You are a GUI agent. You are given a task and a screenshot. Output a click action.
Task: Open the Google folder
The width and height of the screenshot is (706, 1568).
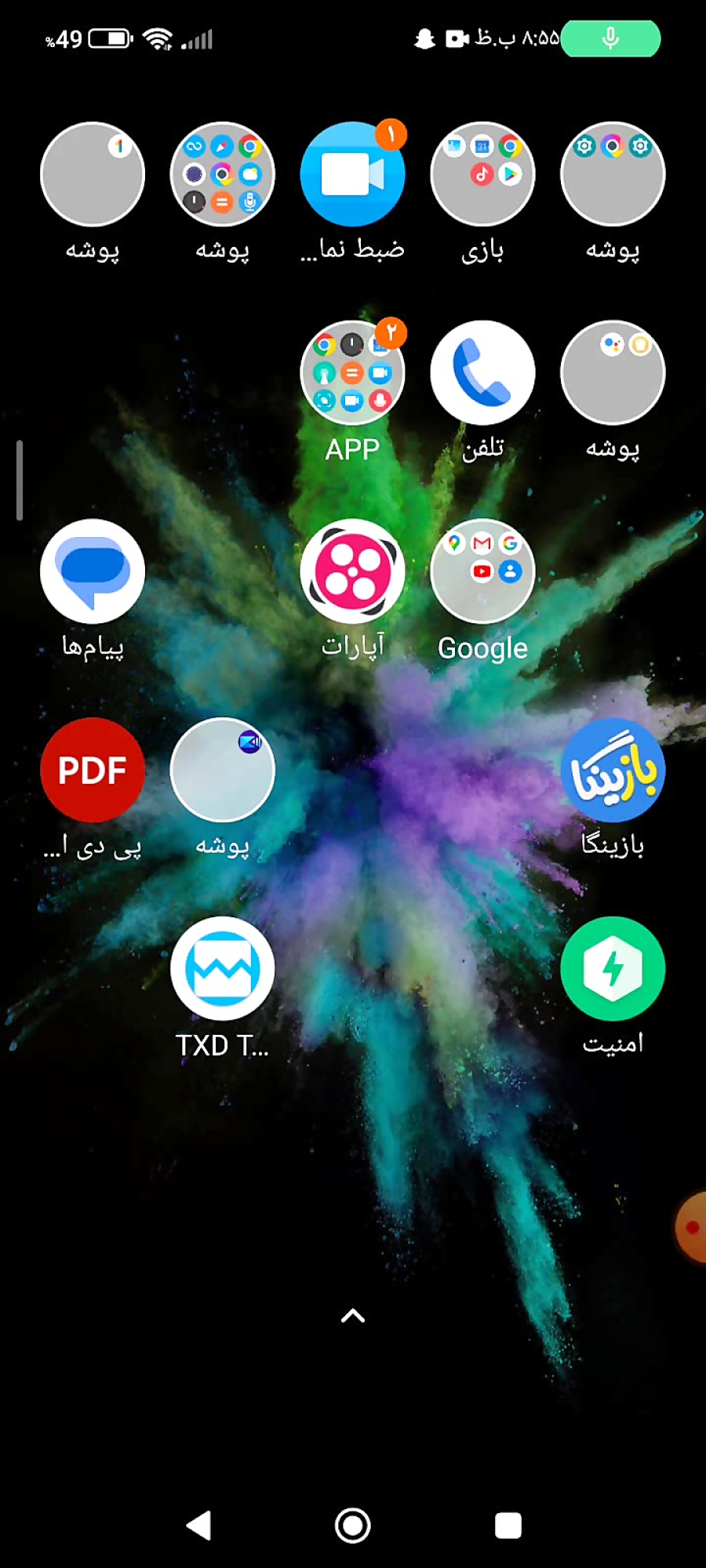(482, 572)
